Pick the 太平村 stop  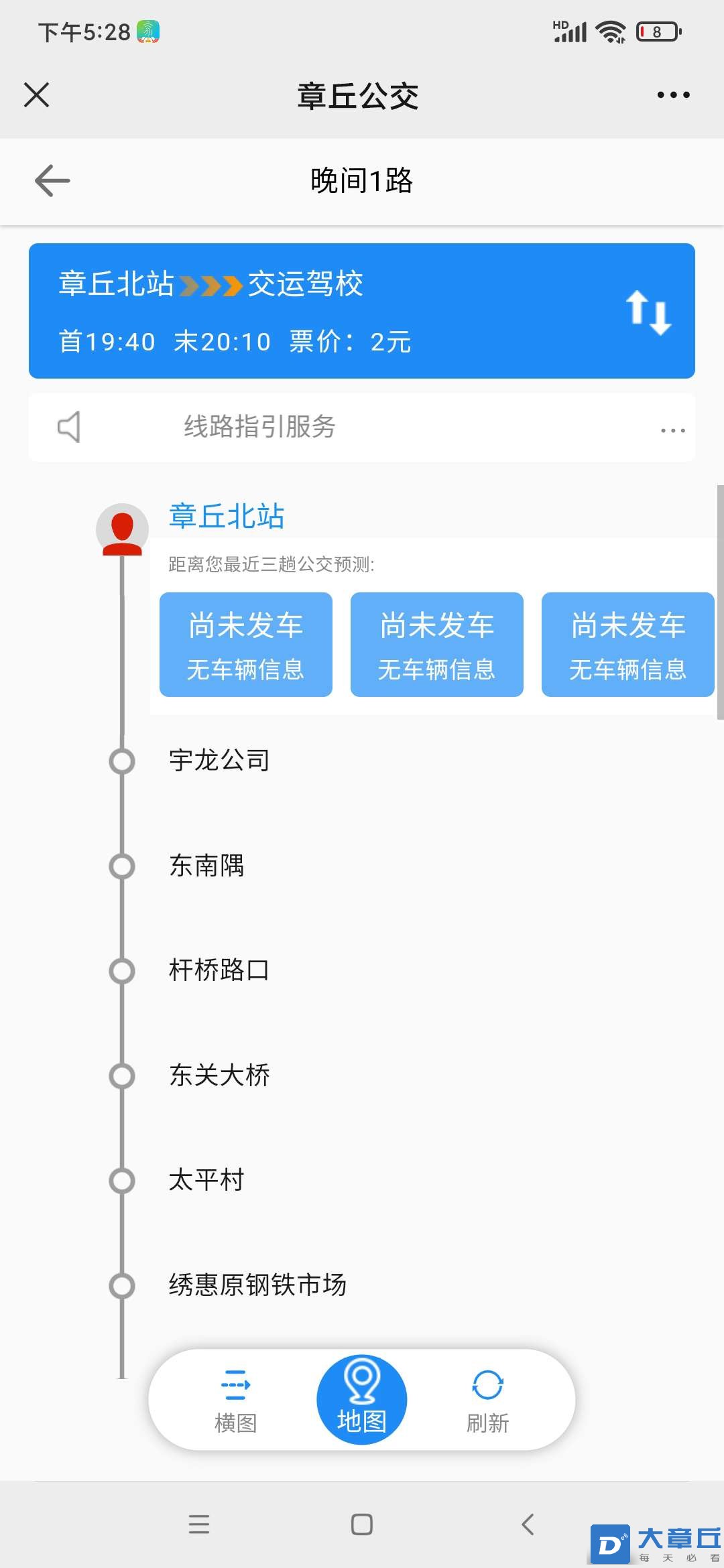[x=206, y=1180]
